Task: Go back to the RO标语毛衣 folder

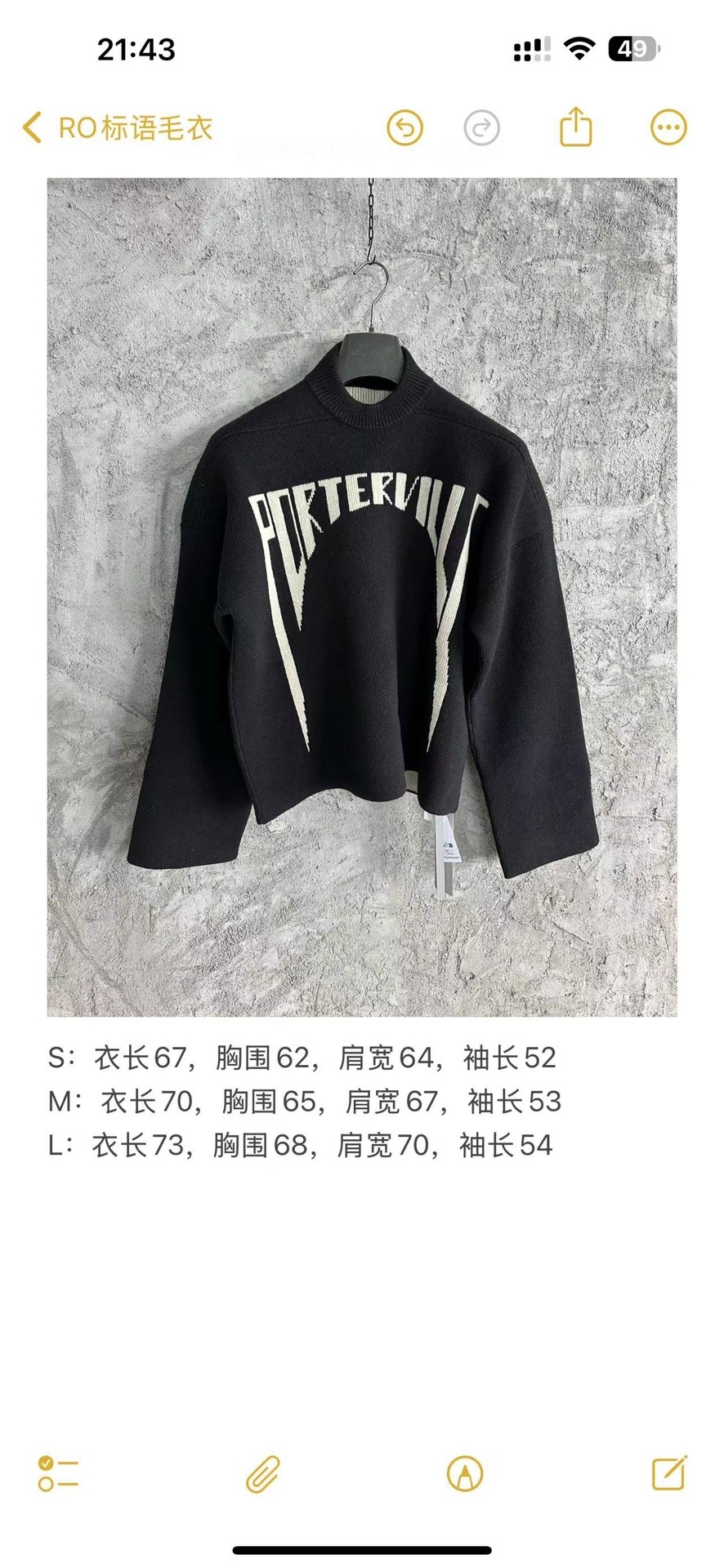Action: coord(118,128)
